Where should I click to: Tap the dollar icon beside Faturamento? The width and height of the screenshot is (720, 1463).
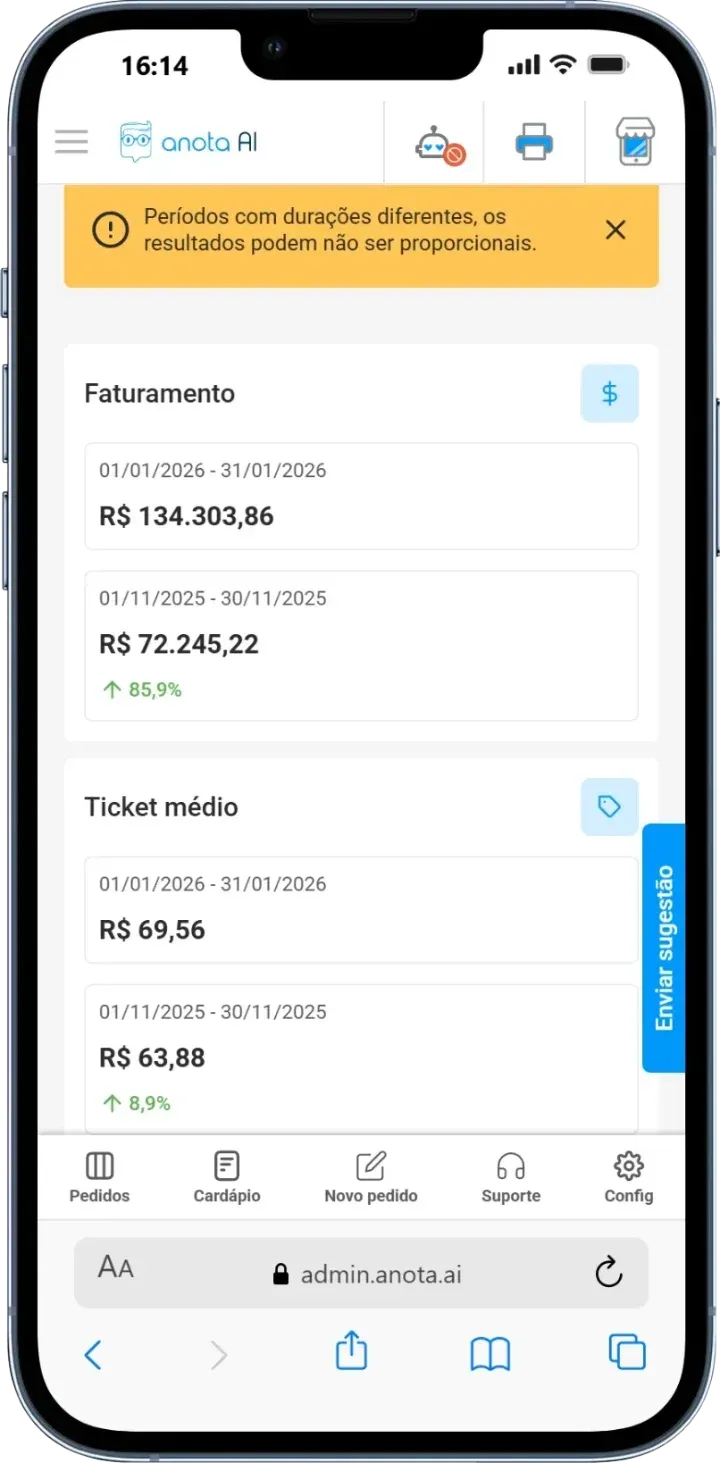point(610,394)
